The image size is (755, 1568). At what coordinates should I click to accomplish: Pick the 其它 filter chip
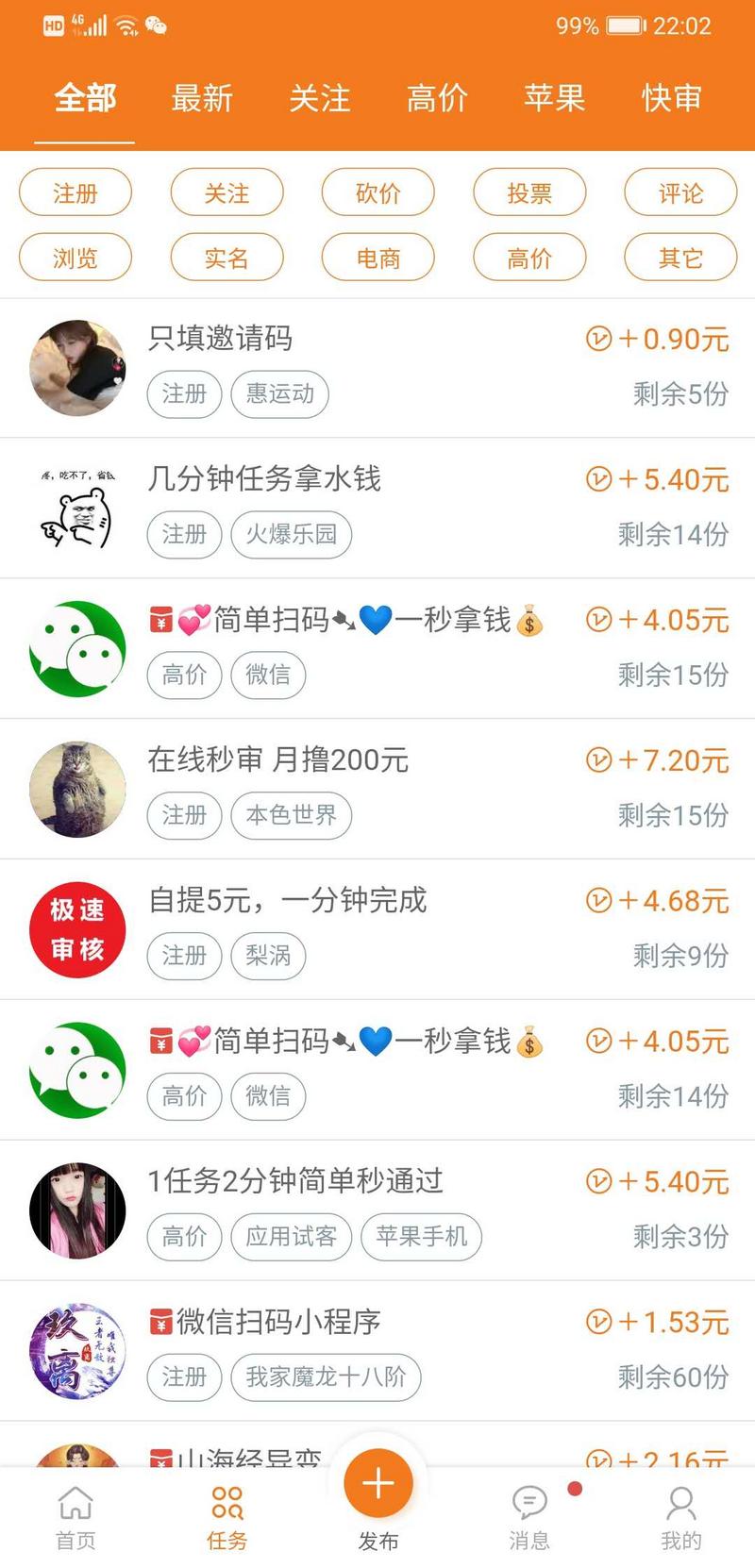[679, 258]
